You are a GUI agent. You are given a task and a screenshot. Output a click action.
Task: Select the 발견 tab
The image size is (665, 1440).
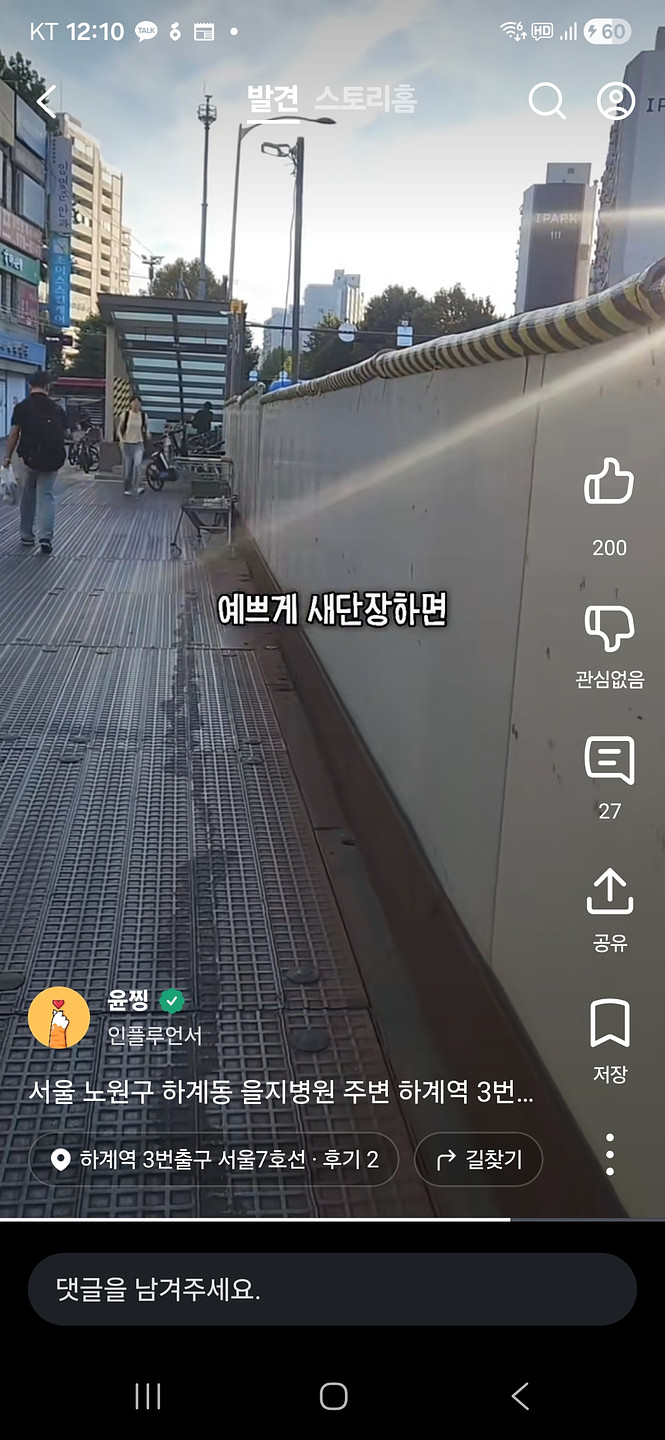point(274,99)
